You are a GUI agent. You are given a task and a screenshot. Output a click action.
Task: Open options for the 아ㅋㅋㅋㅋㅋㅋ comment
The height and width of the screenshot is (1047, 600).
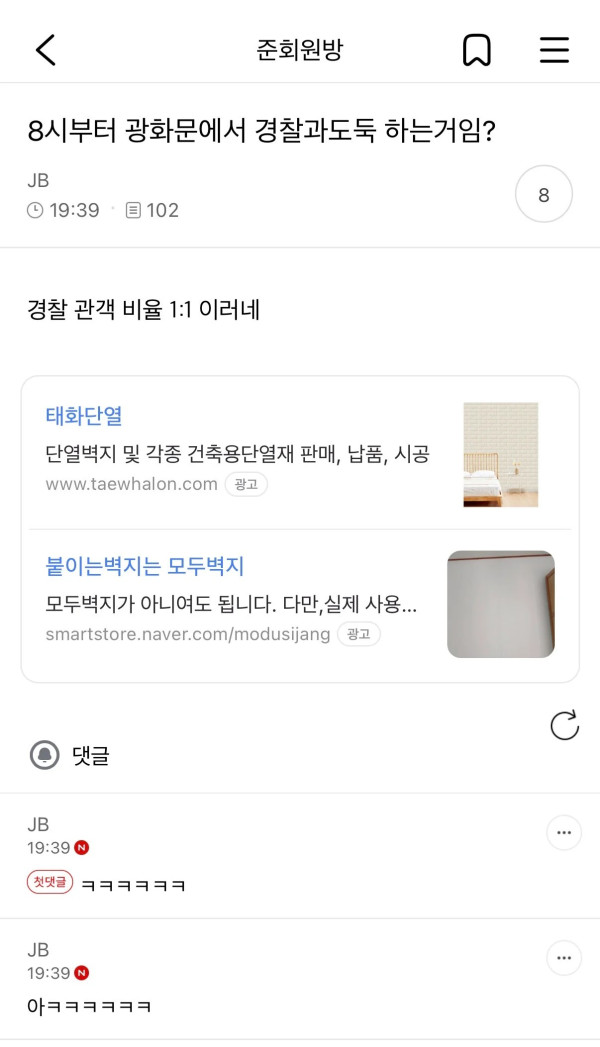pyautogui.click(x=564, y=958)
